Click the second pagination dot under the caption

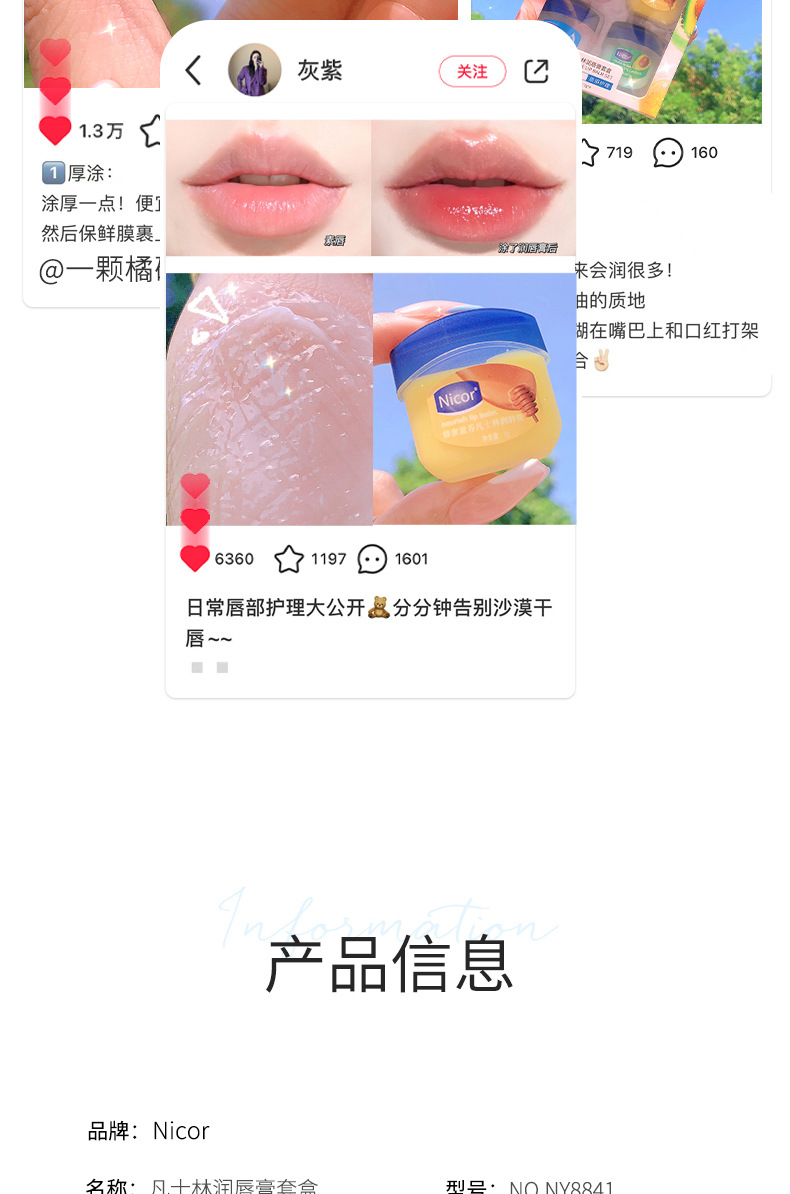[x=221, y=667]
